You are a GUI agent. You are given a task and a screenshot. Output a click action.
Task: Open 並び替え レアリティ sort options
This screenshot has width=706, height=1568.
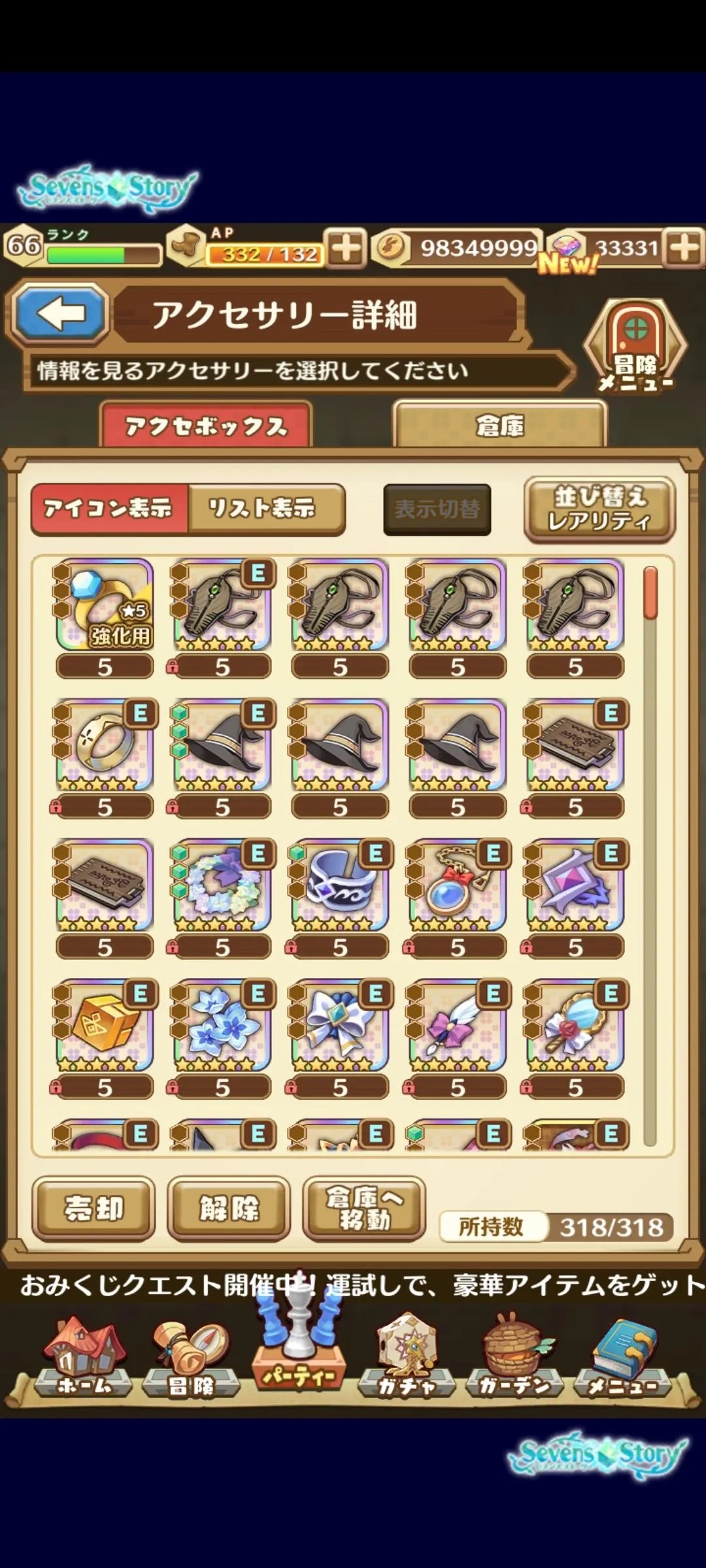pos(599,509)
